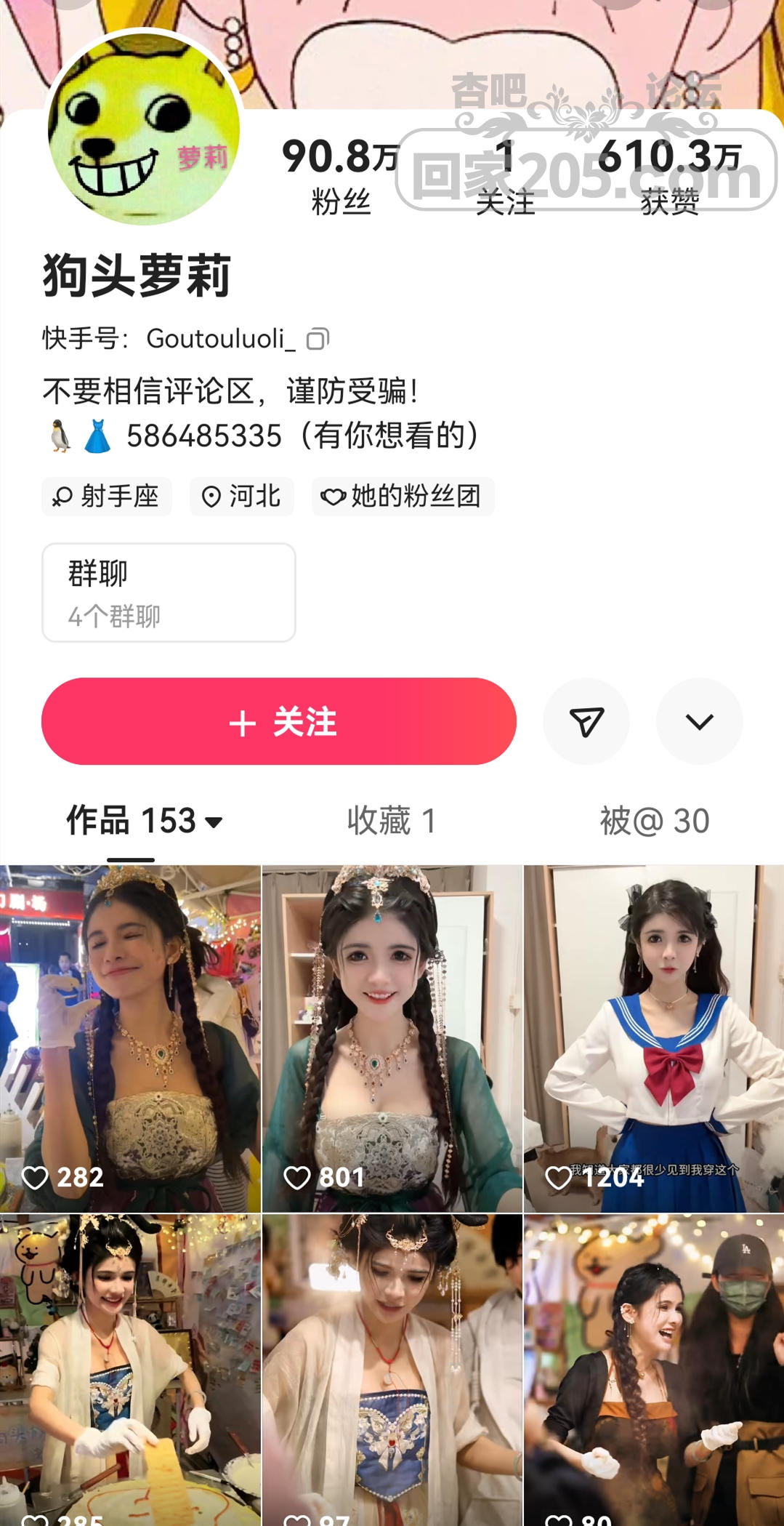Screen dimensions: 784x1526
Task: Copy the 快手号 ID with copy icon
Action: [318, 339]
